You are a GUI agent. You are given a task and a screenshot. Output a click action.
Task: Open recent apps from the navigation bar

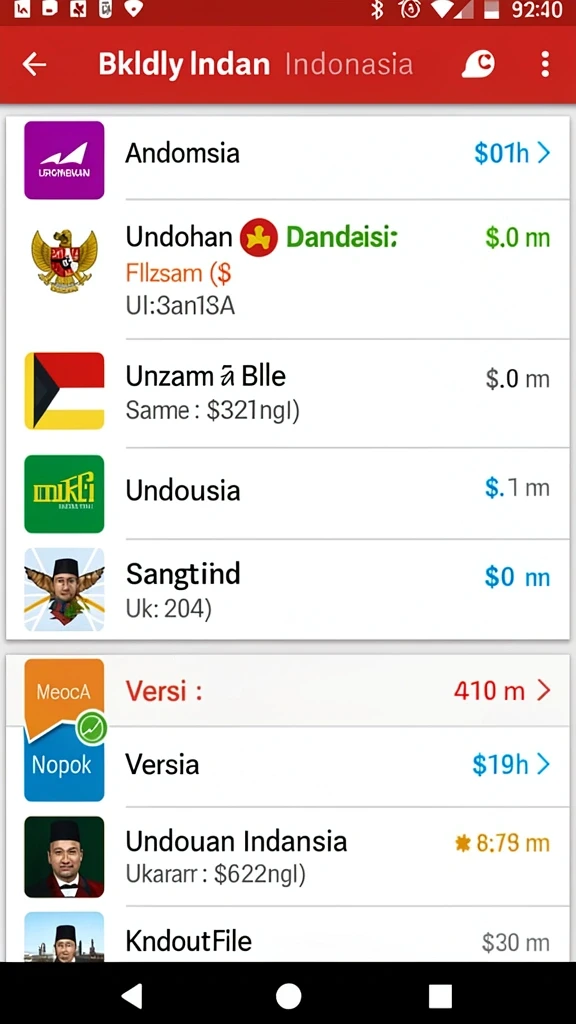click(440, 996)
